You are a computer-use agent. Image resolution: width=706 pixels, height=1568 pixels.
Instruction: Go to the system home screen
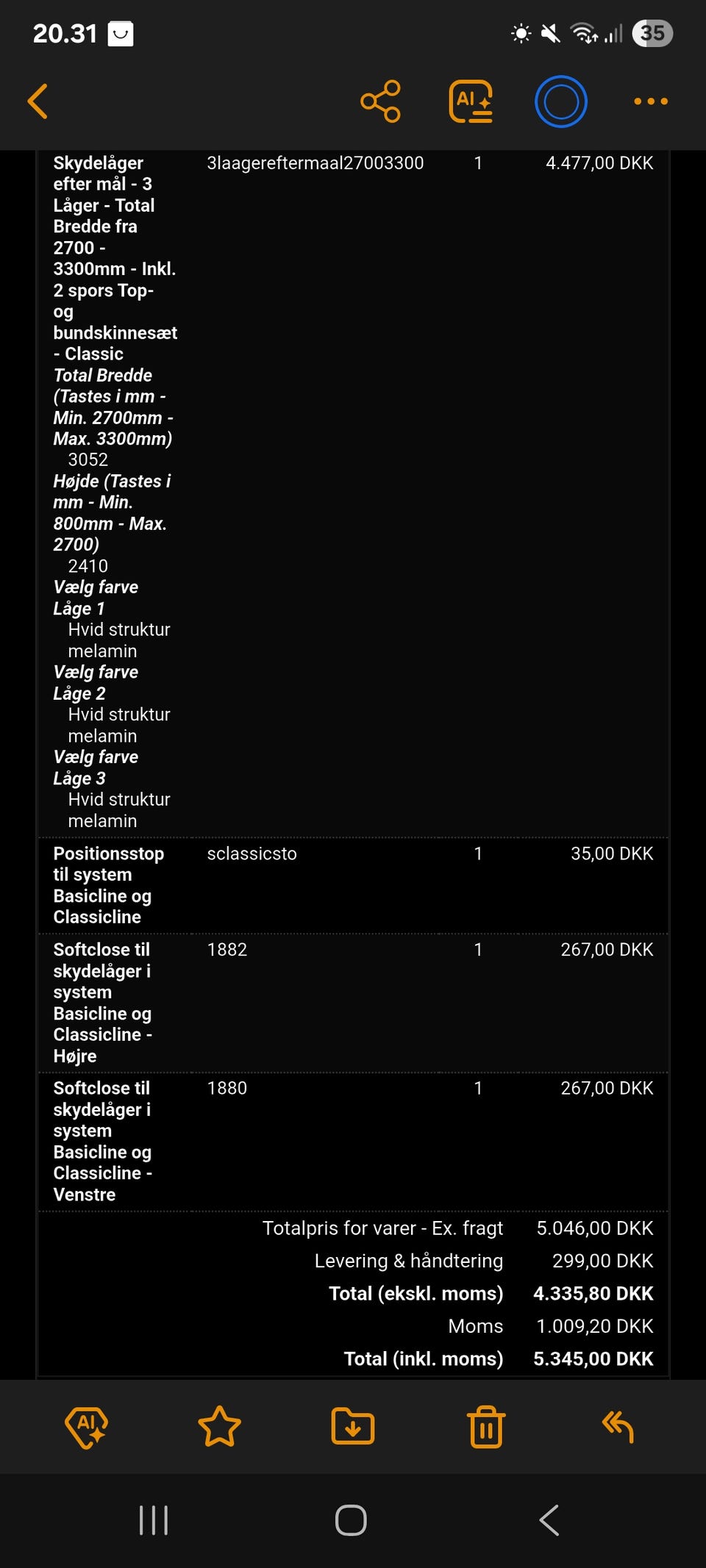tap(351, 1520)
